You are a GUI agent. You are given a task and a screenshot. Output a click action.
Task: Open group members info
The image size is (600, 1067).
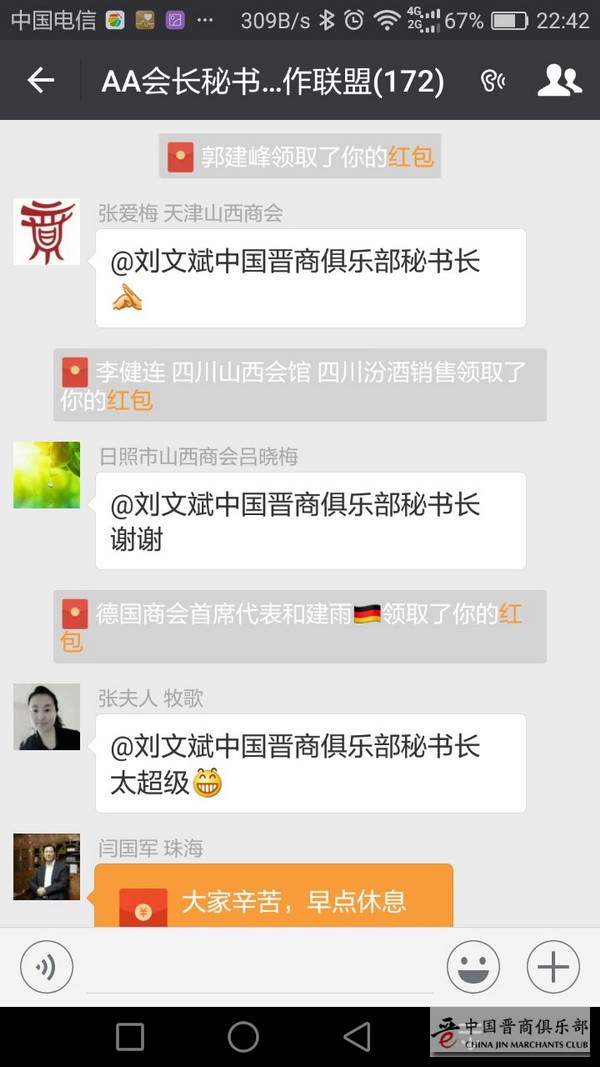click(559, 81)
